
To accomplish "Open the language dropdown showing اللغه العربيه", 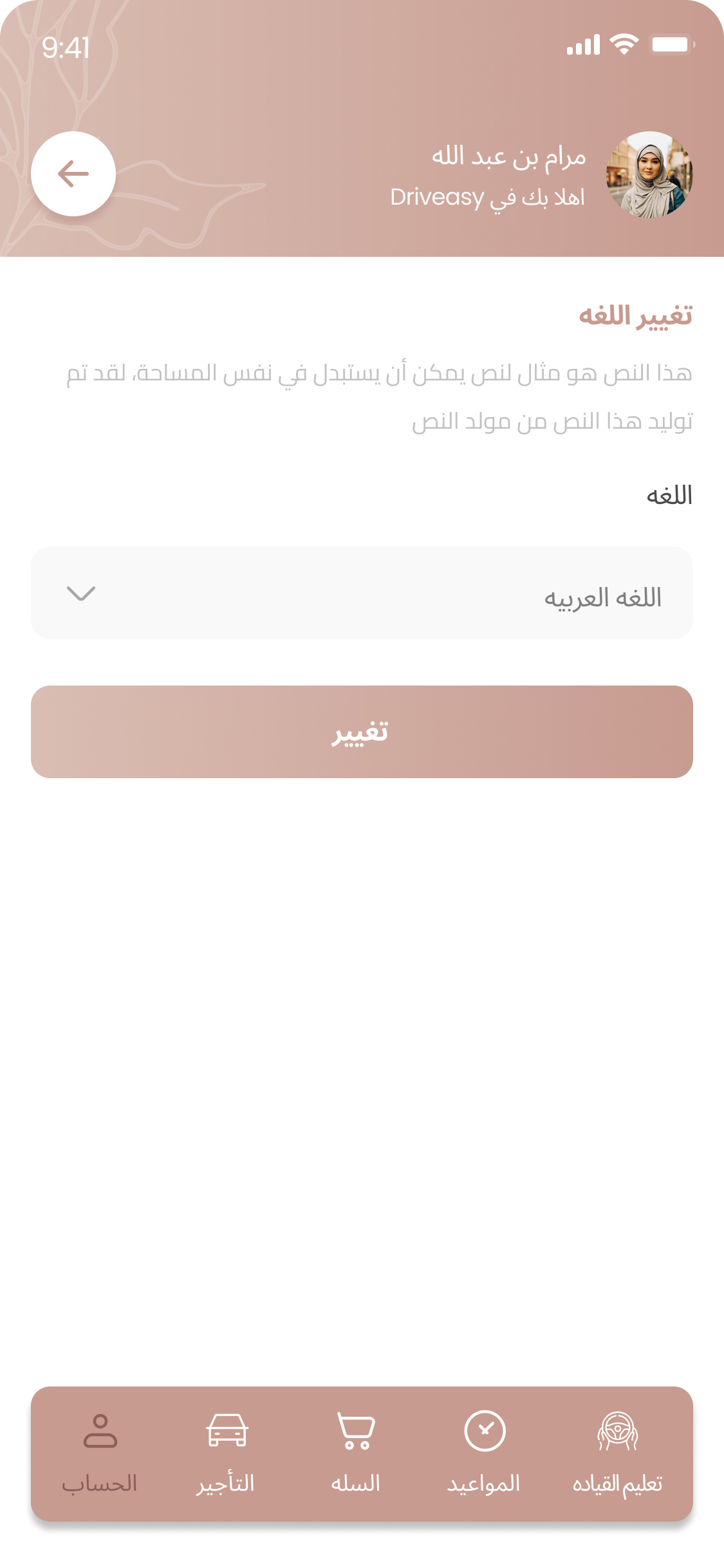I will coord(362,593).
